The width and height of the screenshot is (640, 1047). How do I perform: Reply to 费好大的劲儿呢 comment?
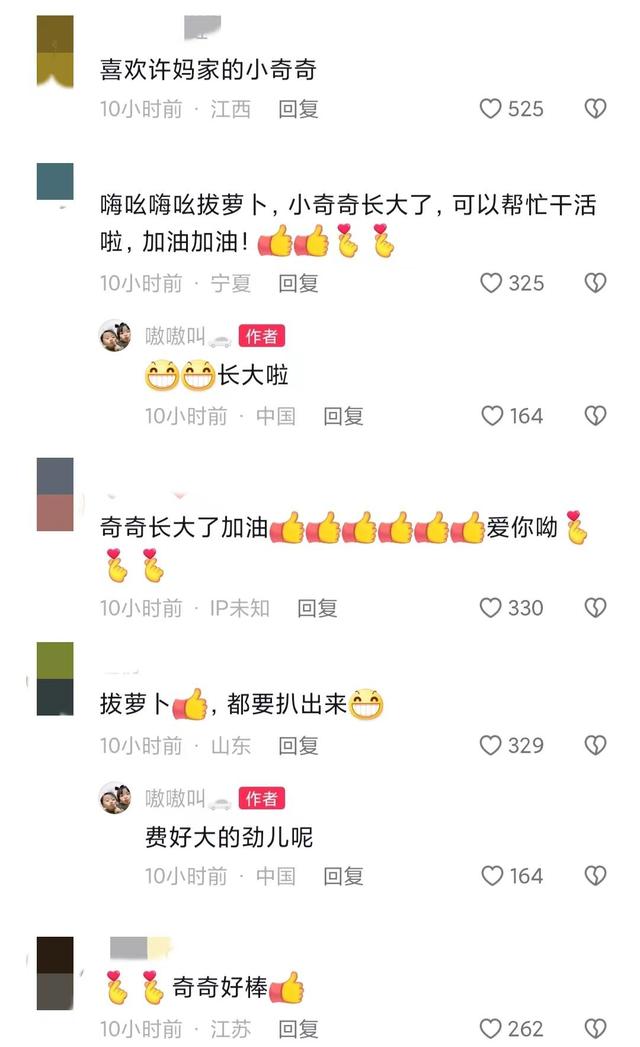[x=343, y=876]
